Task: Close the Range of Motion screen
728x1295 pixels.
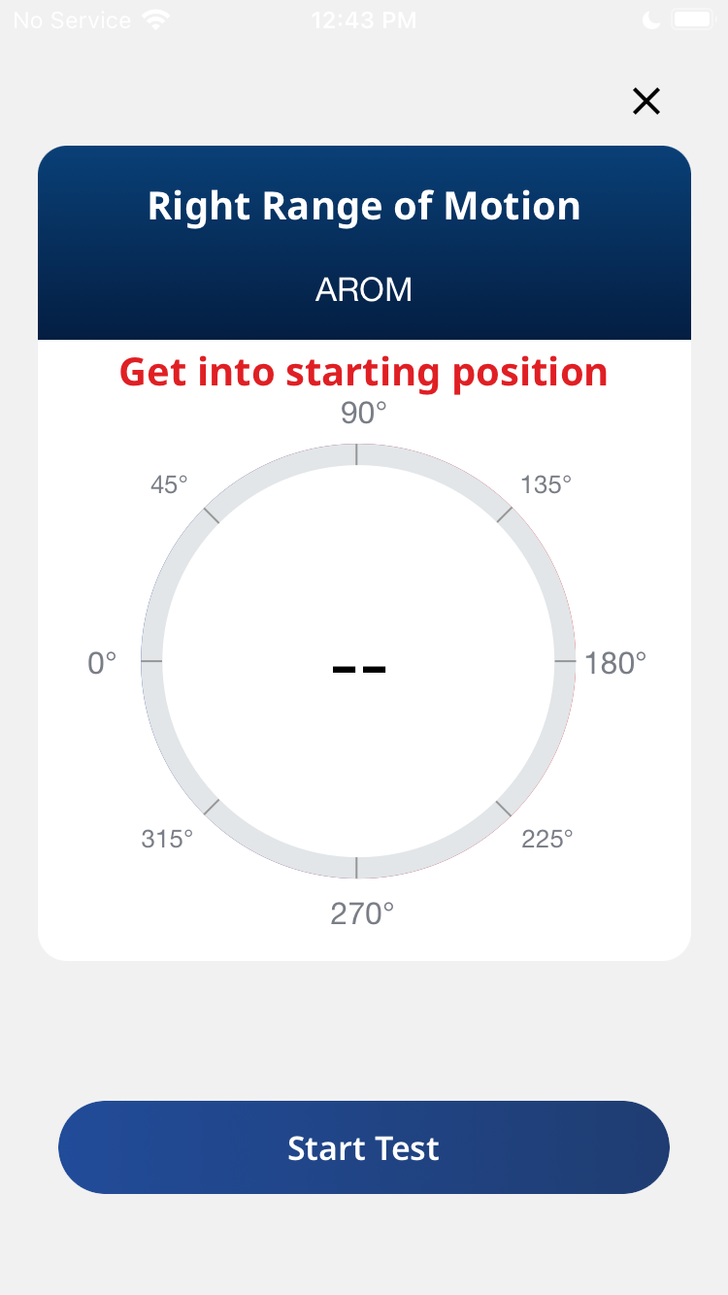Action: click(x=646, y=101)
